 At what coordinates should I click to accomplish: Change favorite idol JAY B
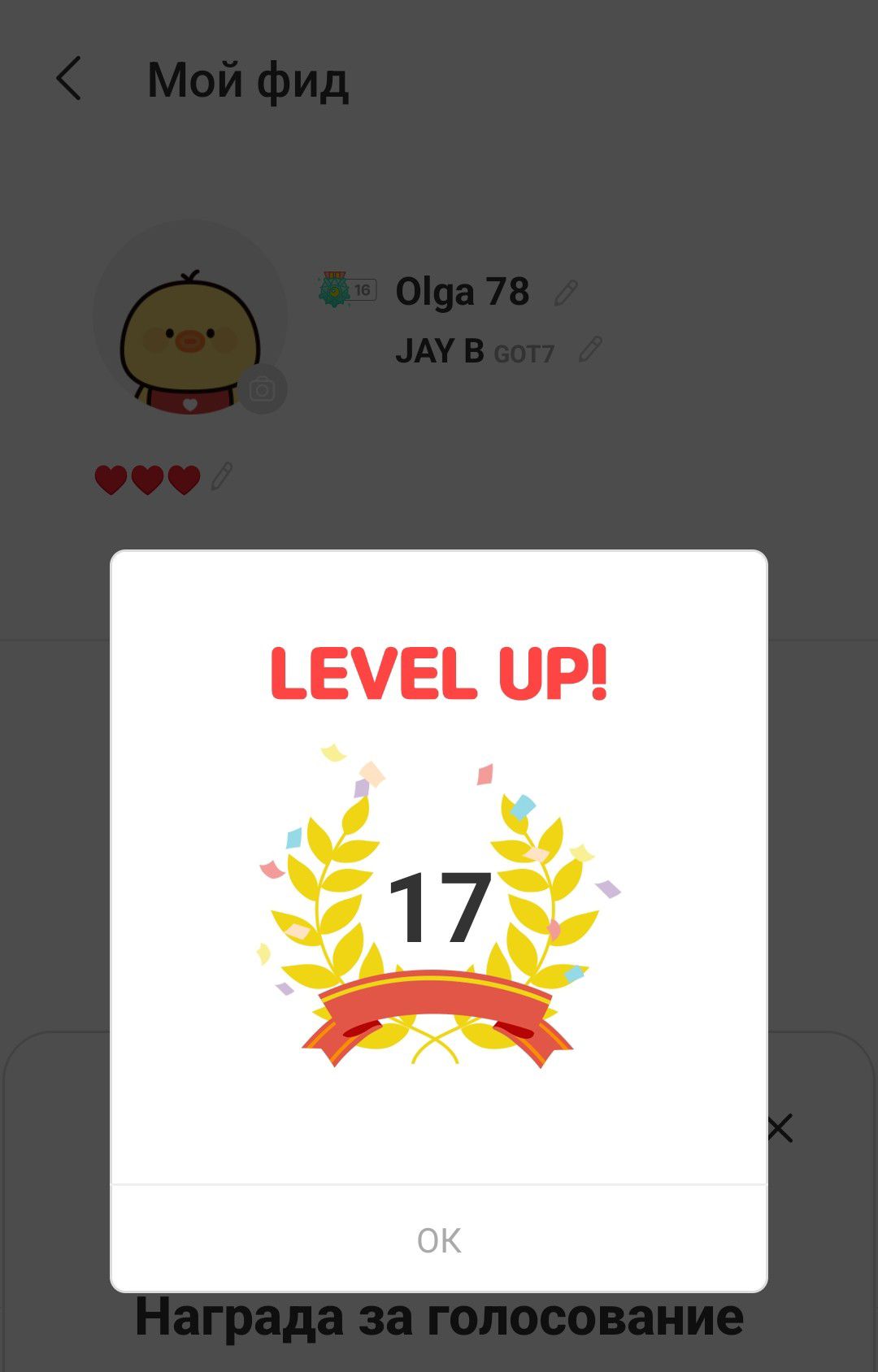pos(591,350)
